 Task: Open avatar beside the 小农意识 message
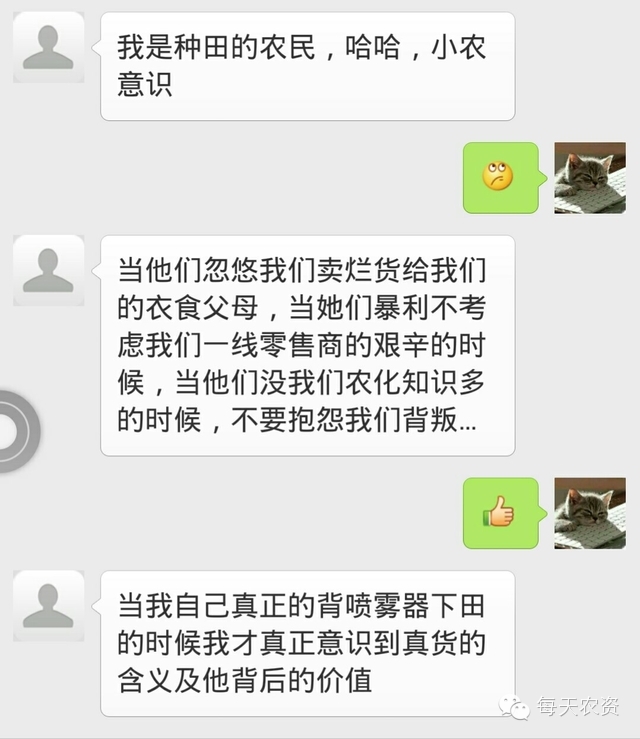point(48,47)
